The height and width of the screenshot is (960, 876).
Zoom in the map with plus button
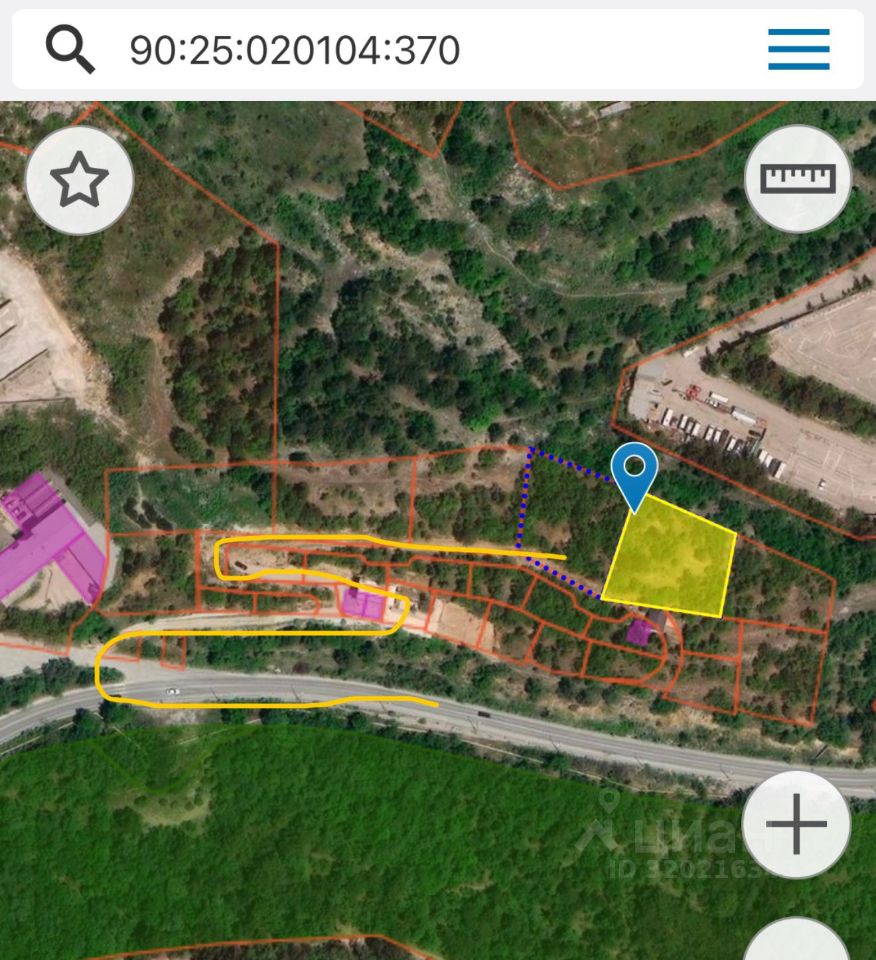796,825
